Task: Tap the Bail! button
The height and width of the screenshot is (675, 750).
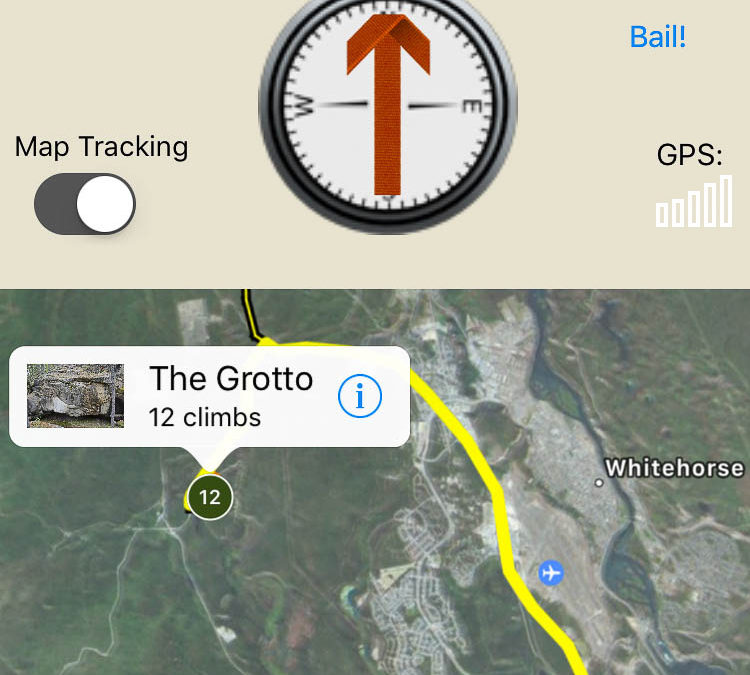Action: click(657, 38)
